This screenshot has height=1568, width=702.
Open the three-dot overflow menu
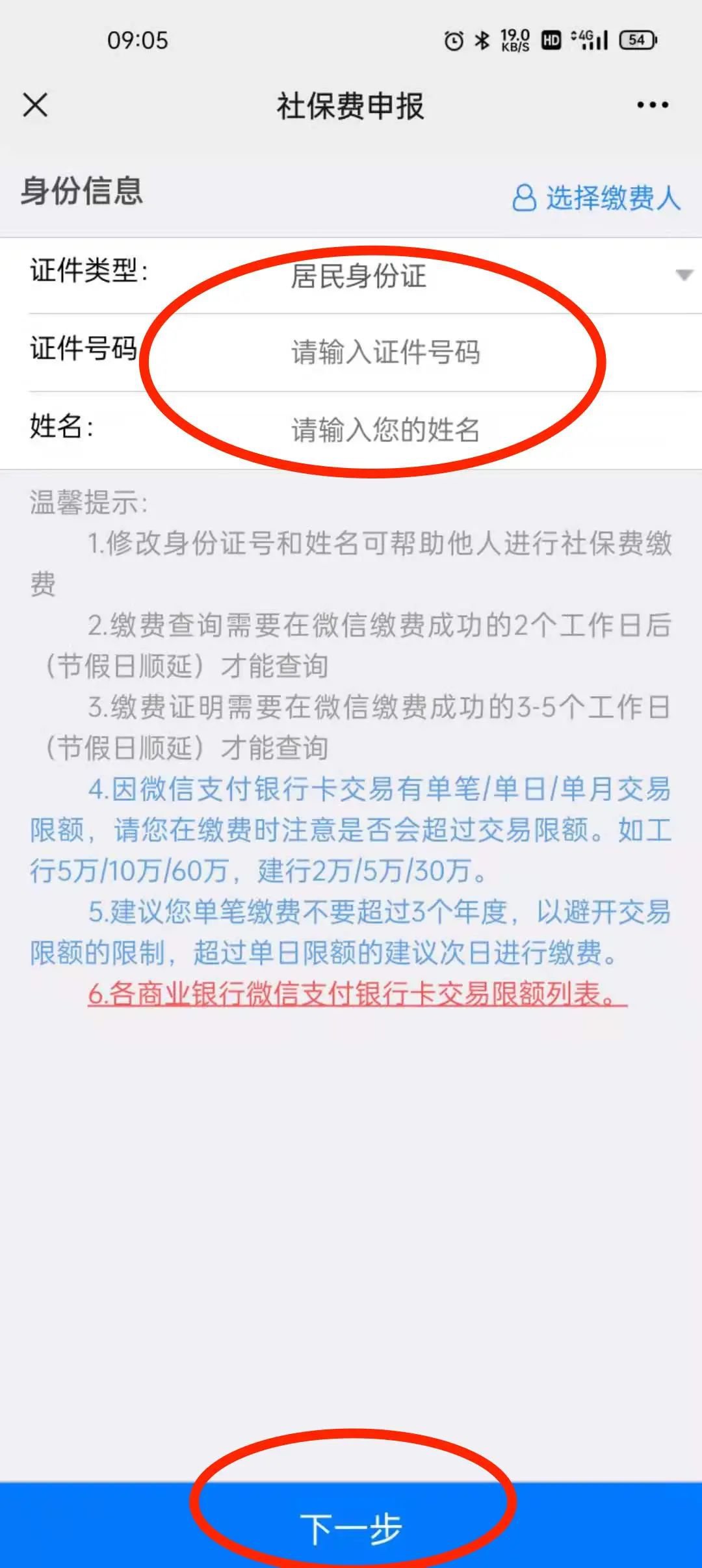pos(652,105)
